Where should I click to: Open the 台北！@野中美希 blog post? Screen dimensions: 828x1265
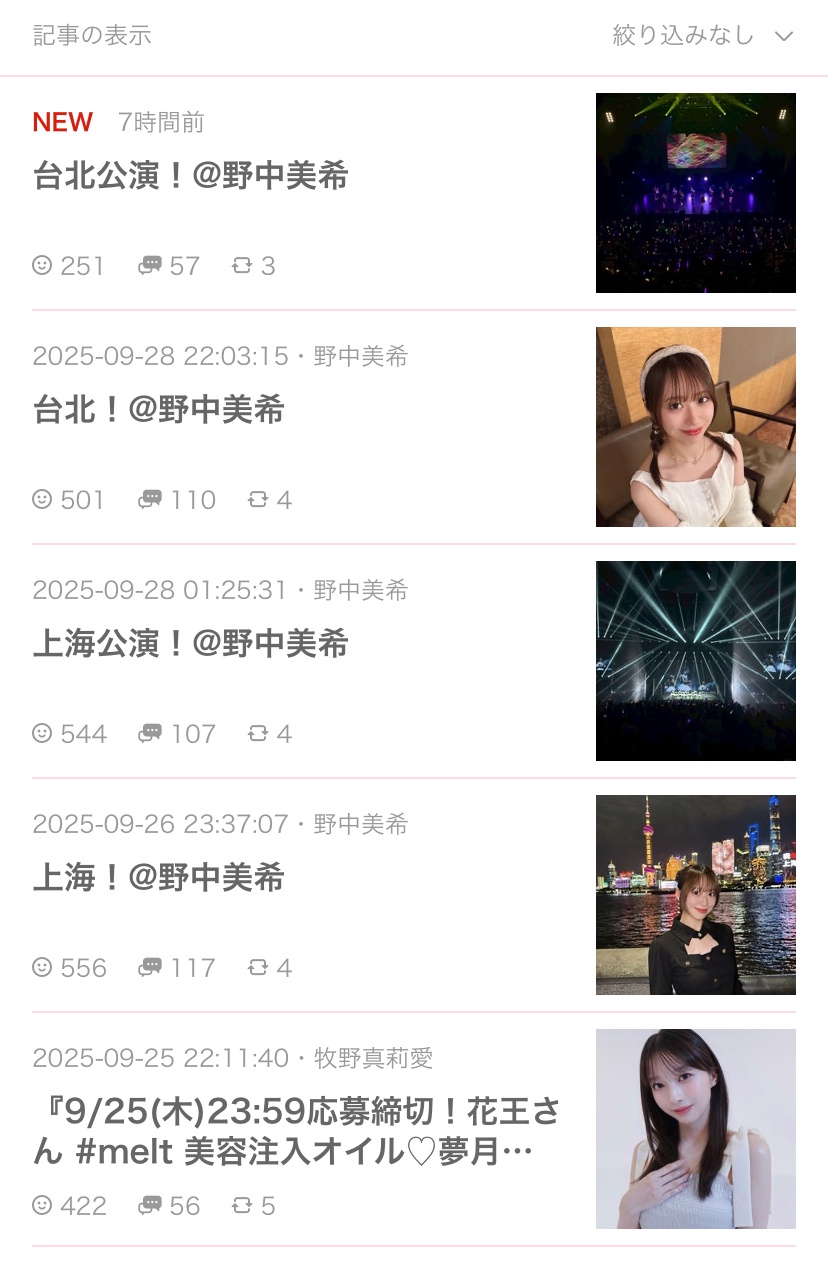[159, 411]
